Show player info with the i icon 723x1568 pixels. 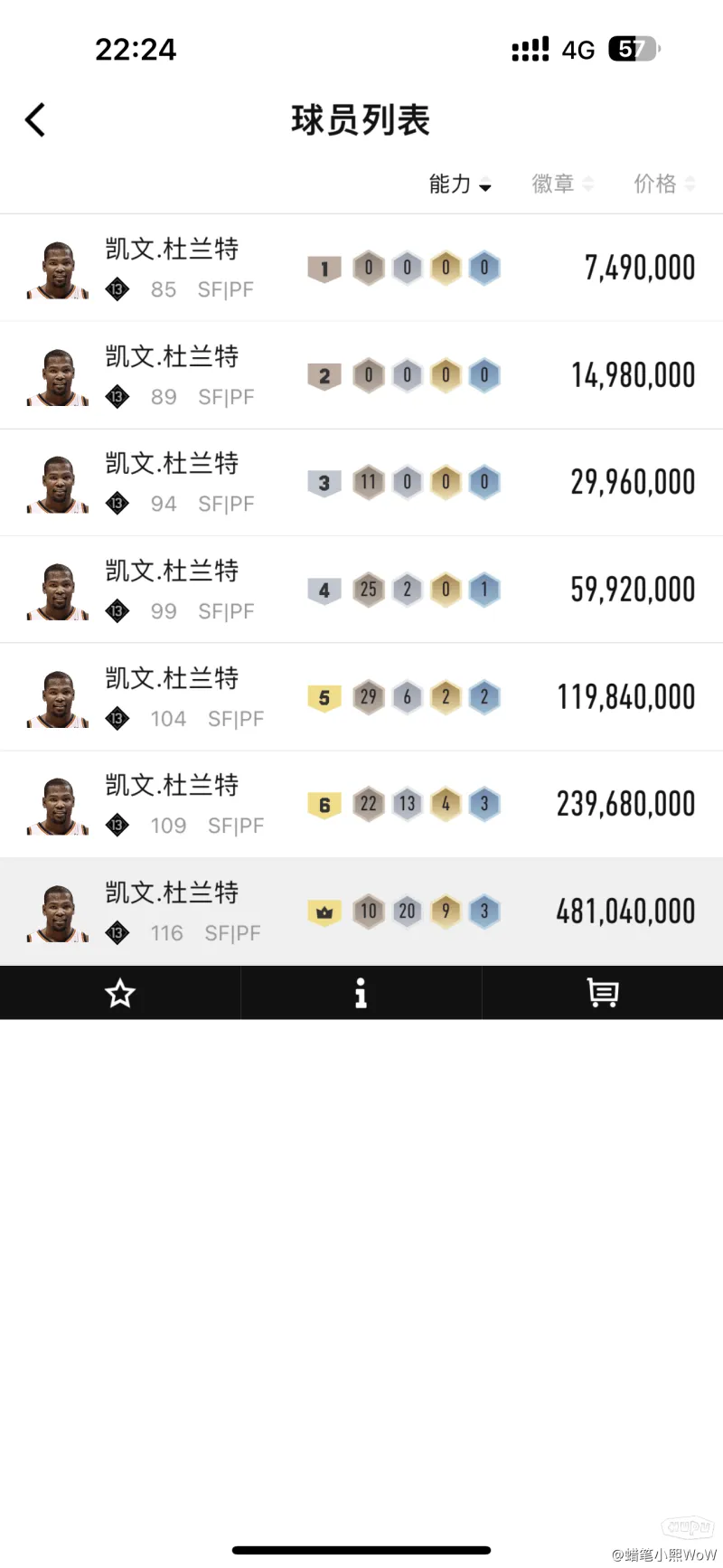361,993
